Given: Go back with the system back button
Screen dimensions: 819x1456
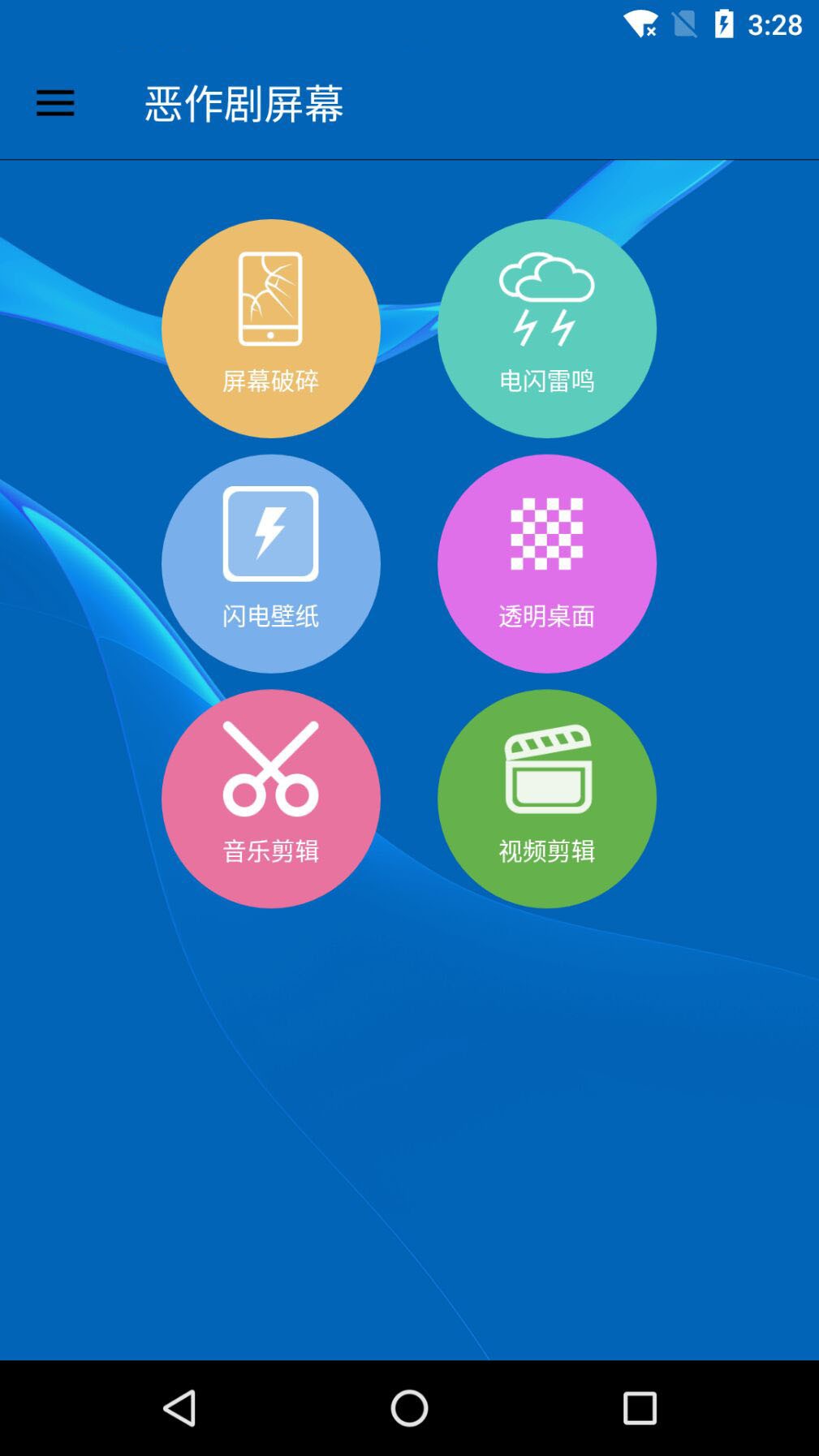Looking at the screenshot, I should coord(179,1408).
